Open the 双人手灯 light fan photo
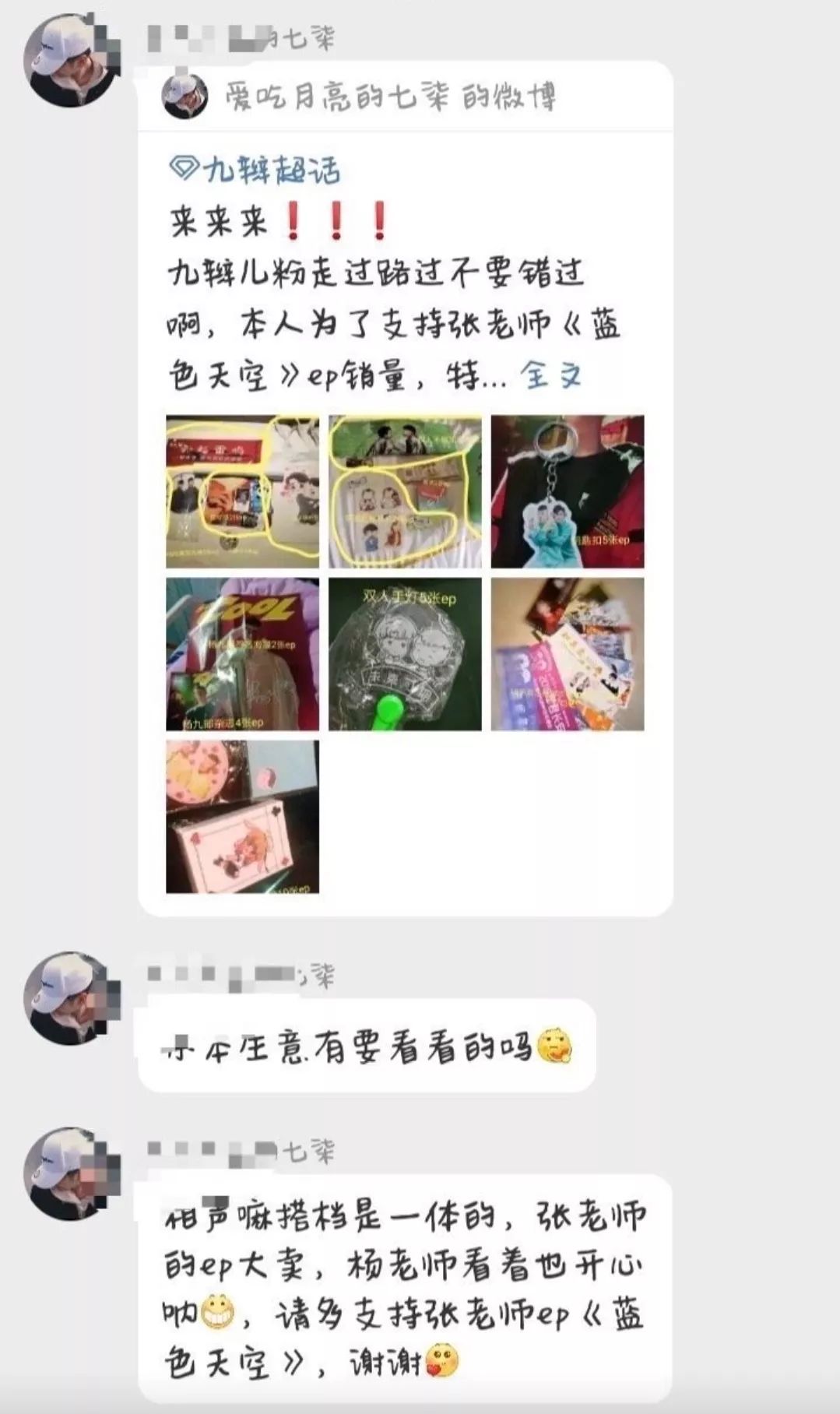 click(405, 654)
